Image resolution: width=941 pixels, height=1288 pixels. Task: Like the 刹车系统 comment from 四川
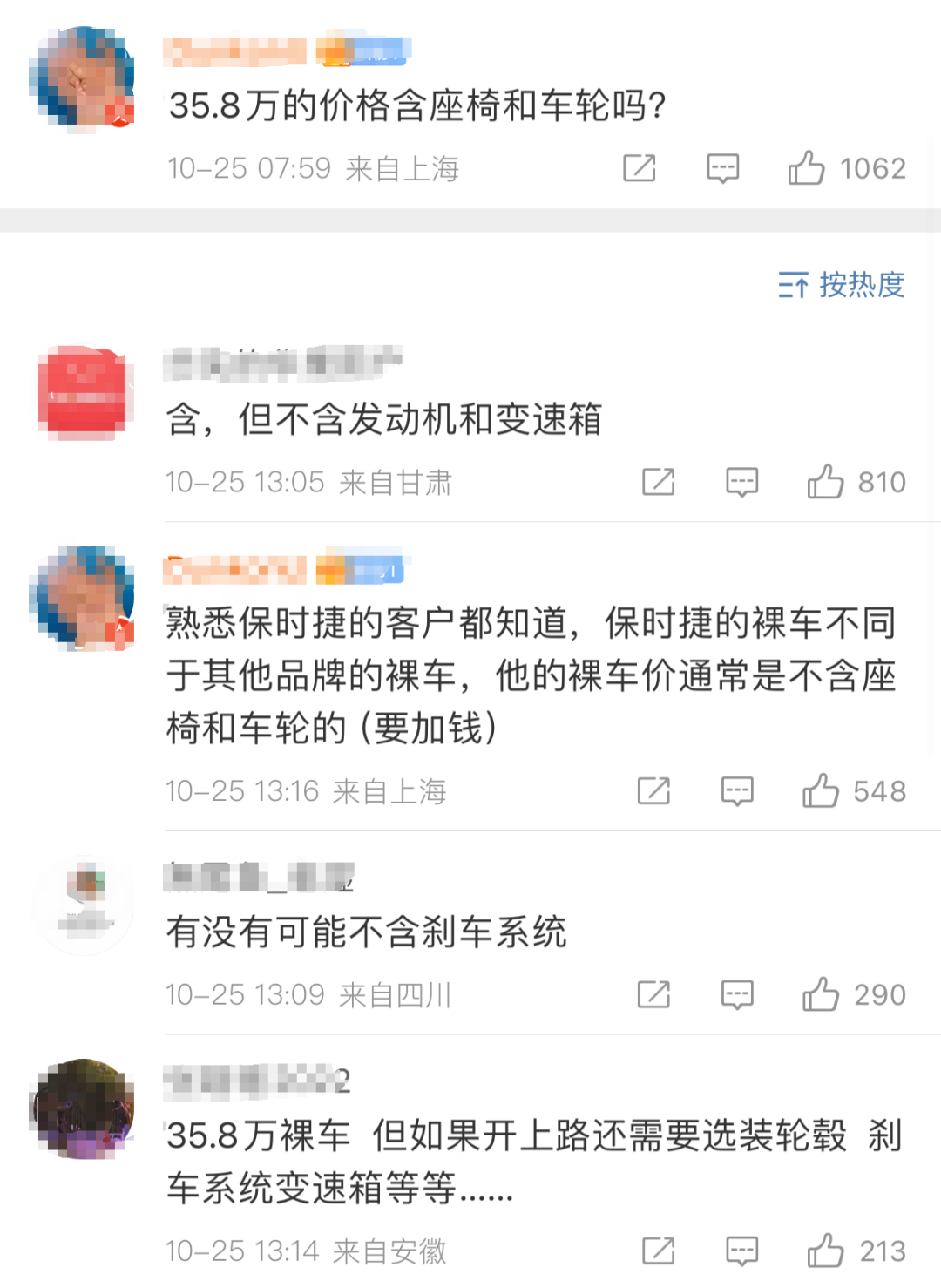point(820,993)
